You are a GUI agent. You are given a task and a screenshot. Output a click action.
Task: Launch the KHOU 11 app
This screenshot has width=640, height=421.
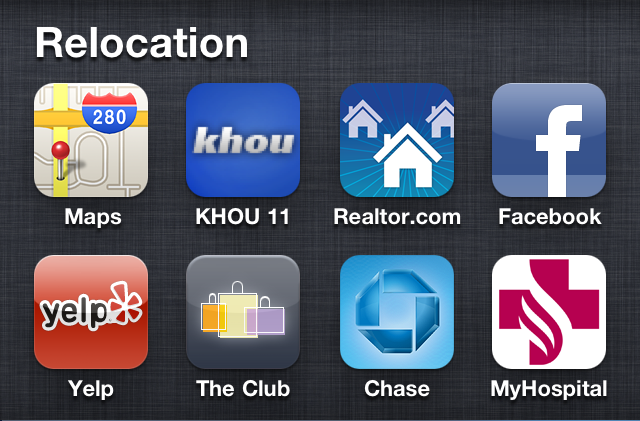[243, 140]
